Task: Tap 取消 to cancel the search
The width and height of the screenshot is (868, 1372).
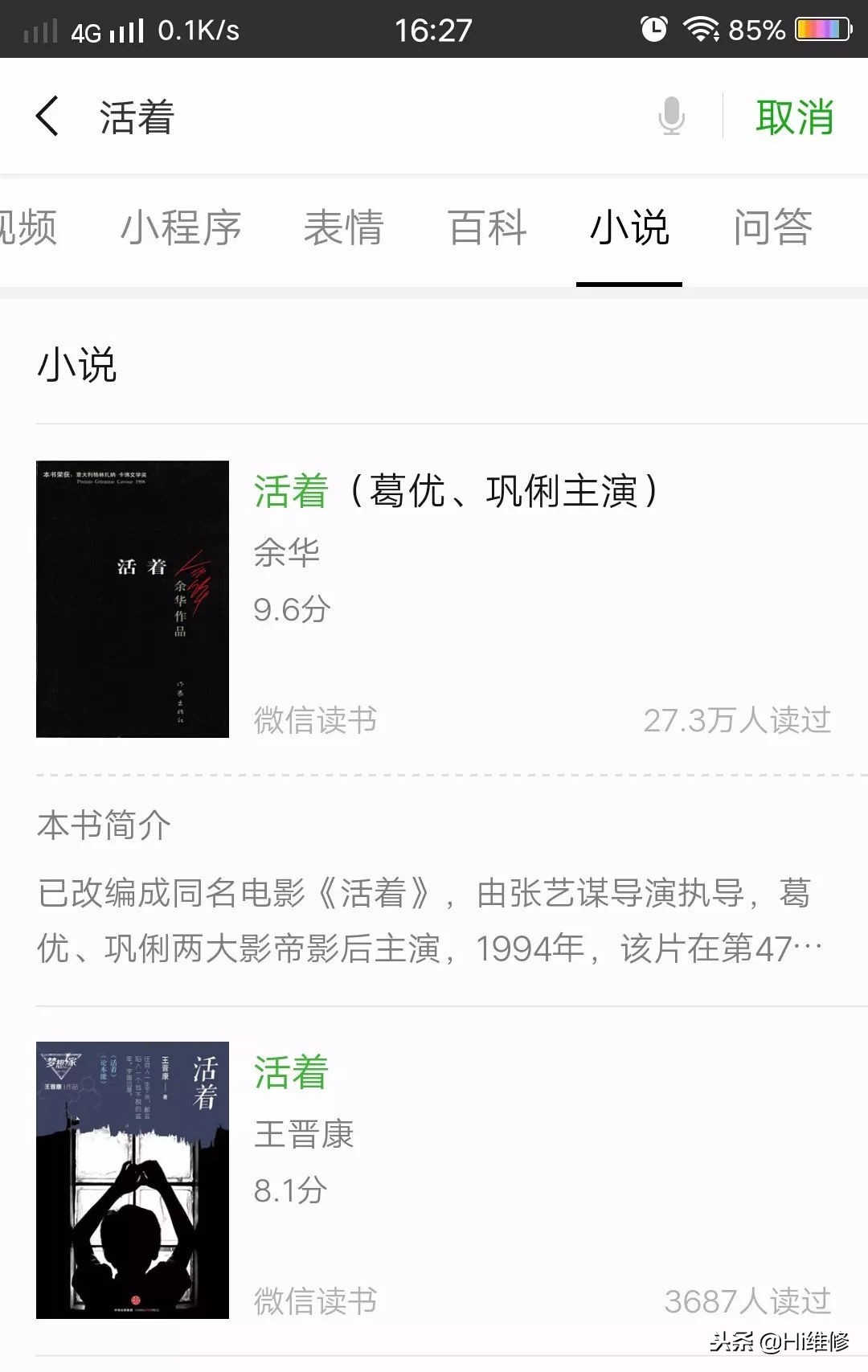Action: point(792,117)
